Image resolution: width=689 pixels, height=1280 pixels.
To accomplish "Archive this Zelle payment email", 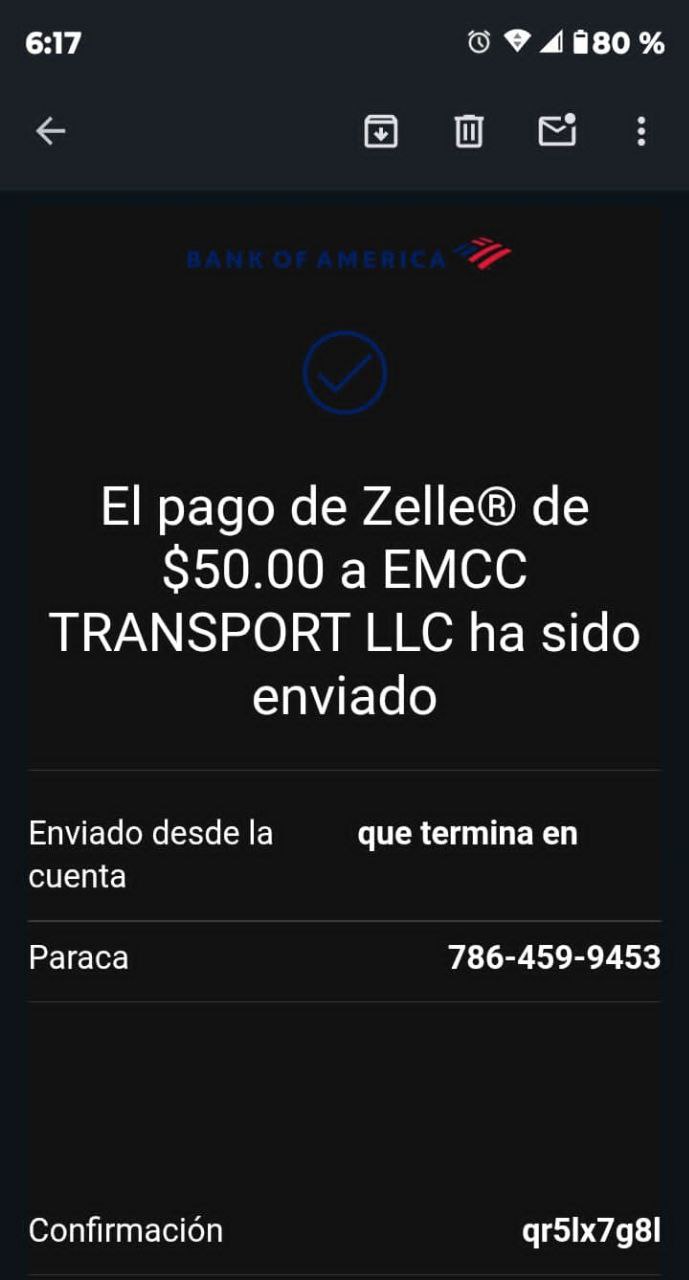I will 380,131.
